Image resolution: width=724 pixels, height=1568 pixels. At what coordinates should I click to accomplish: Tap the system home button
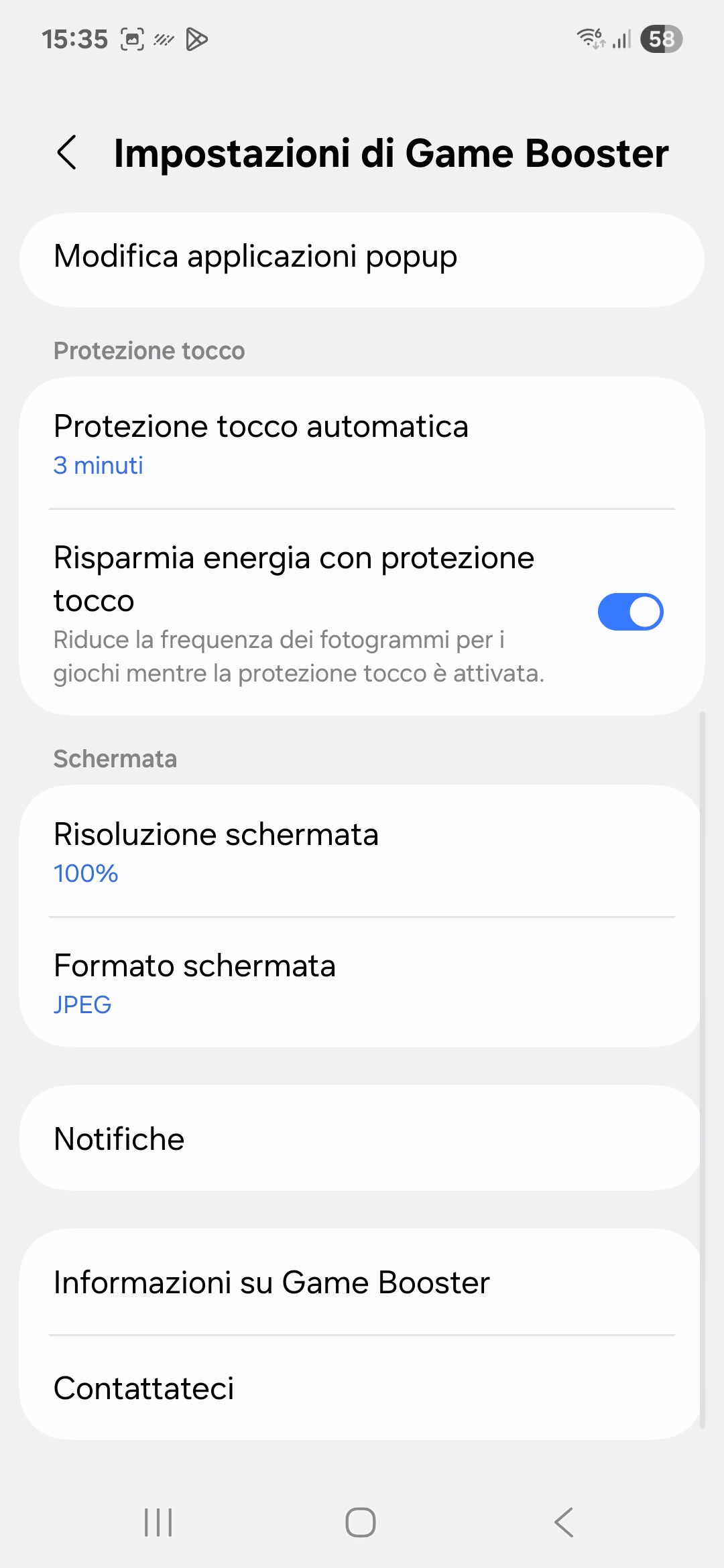[x=361, y=1522]
